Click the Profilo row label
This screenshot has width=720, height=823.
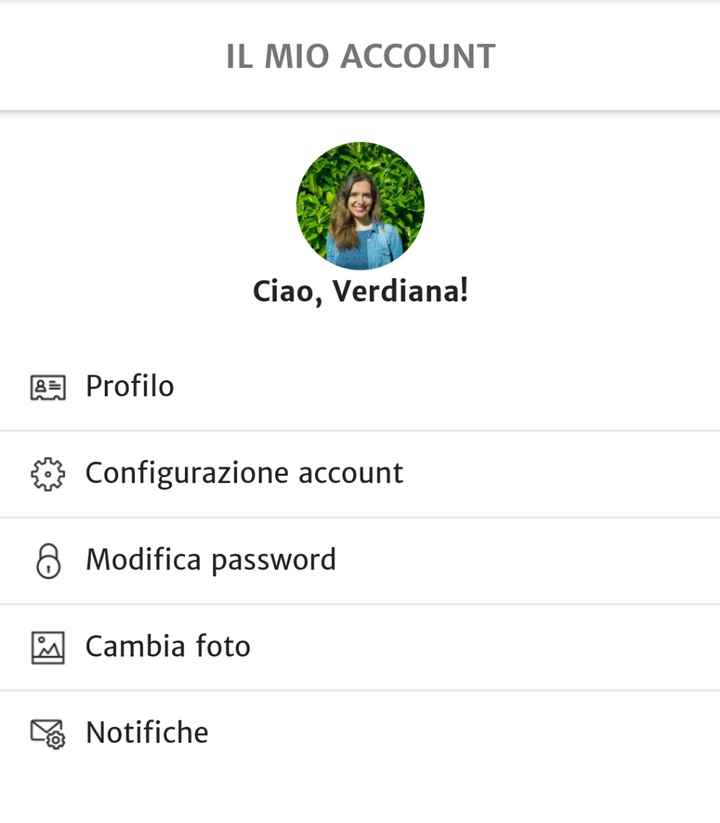pos(129,385)
